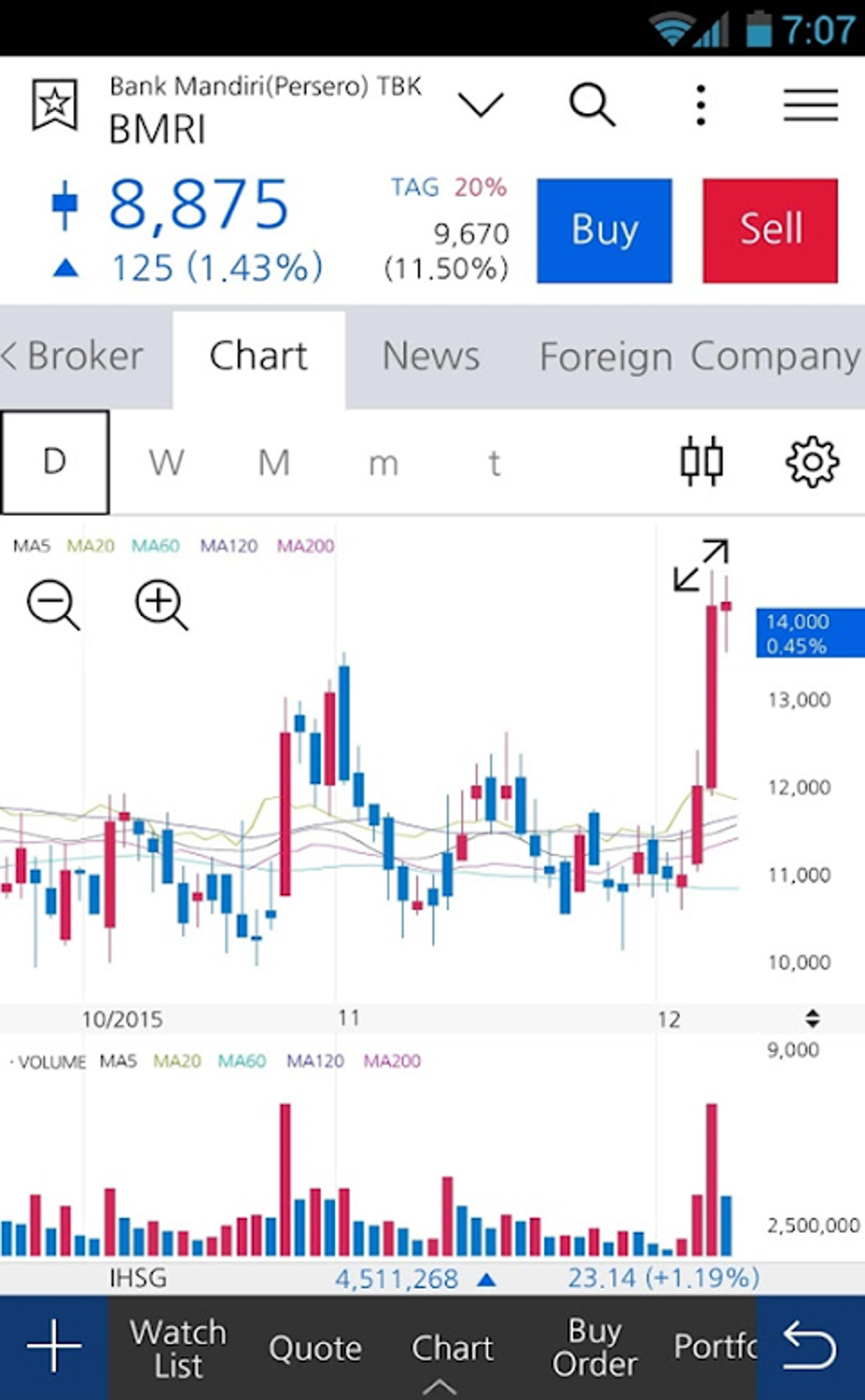This screenshot has height=1400, width=865.
Task: Change chart type via candlestick icon
Action: 701,461
